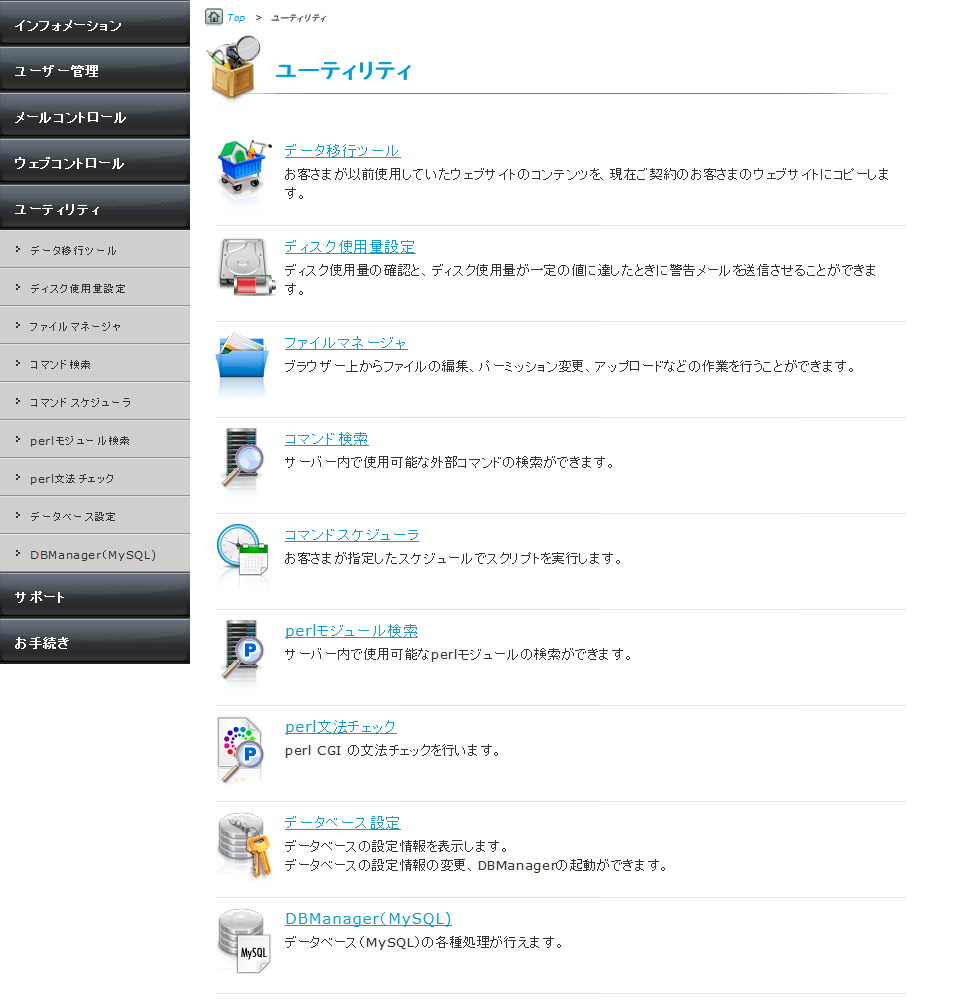
Task: Open the perl文法チェック link in main list
Action: coord(340,727)
